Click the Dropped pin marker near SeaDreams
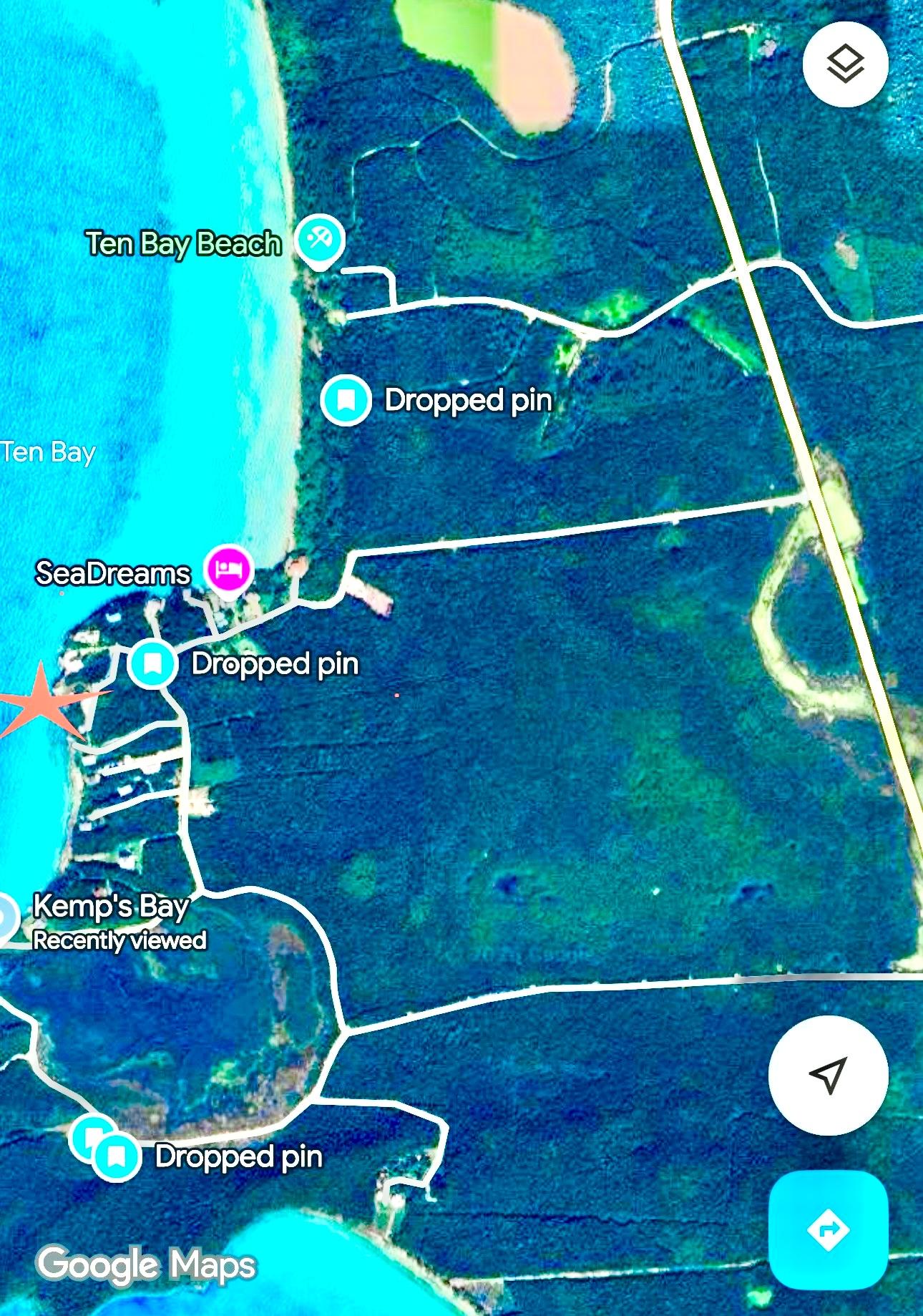Viewport: 923px width, 1316px height. tap(152, 663)
